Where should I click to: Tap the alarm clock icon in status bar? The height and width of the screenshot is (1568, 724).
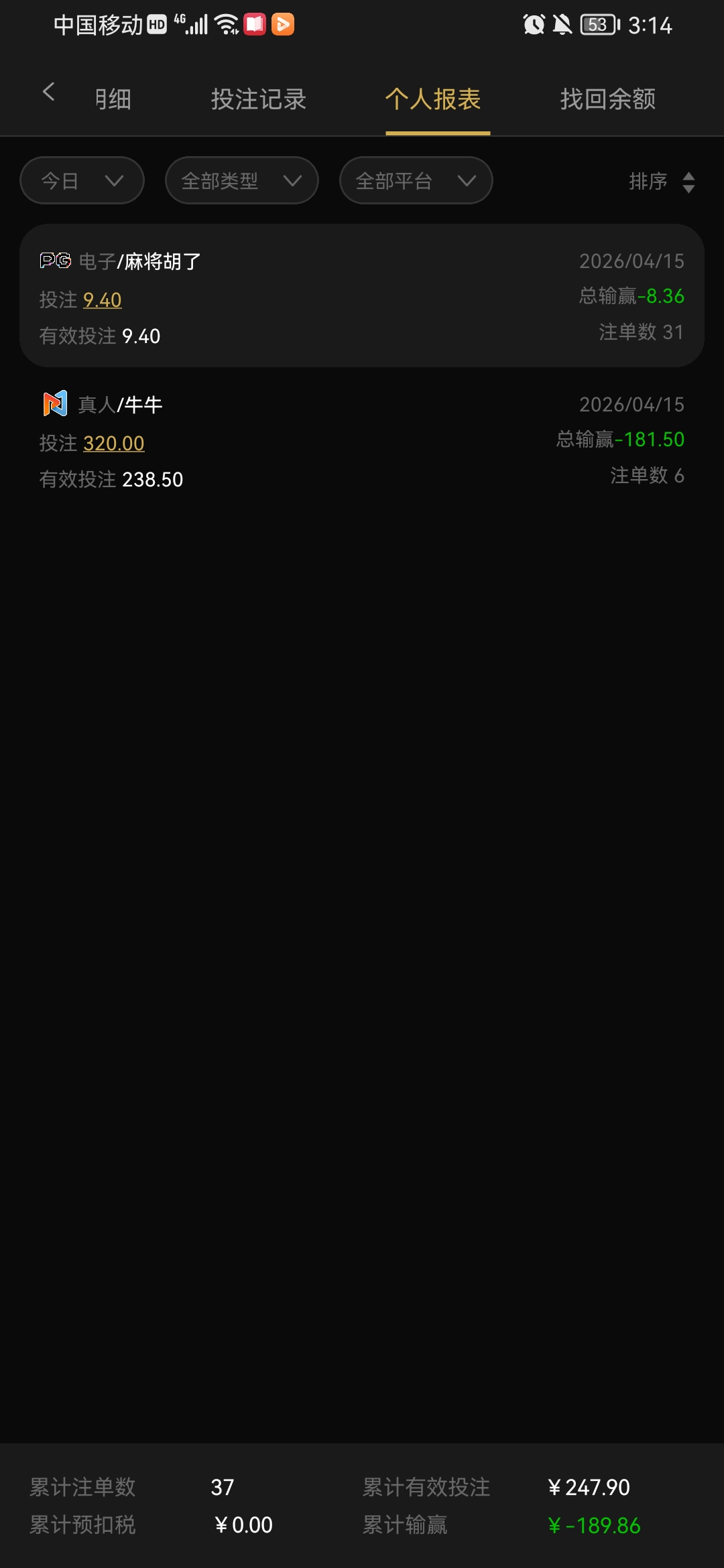pos(533,25)
